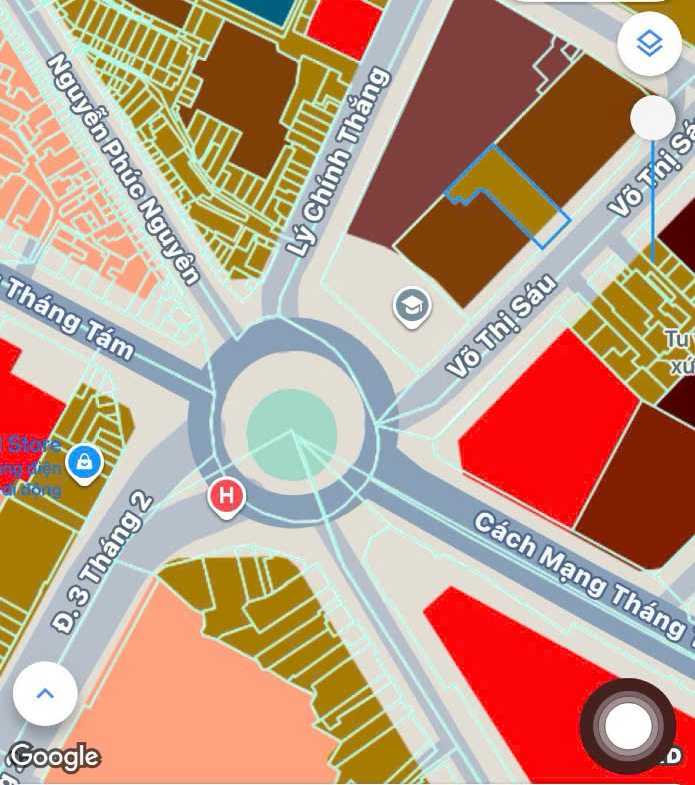Open the shopping bag store marker
Viewport: 695px width, 785px height.
click(86, 463)
